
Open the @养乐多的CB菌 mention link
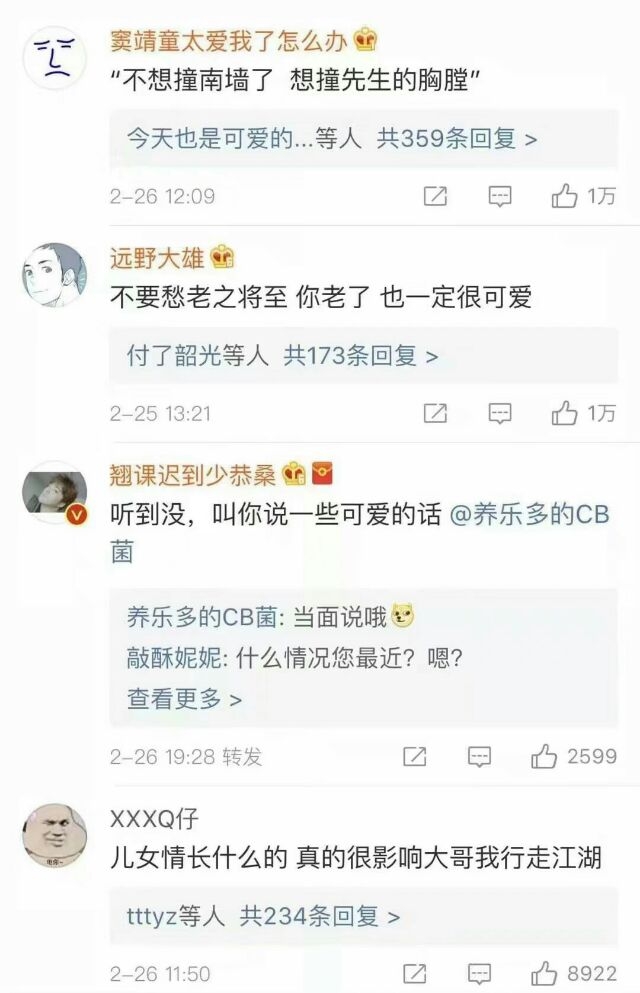[x=529, y=516]
